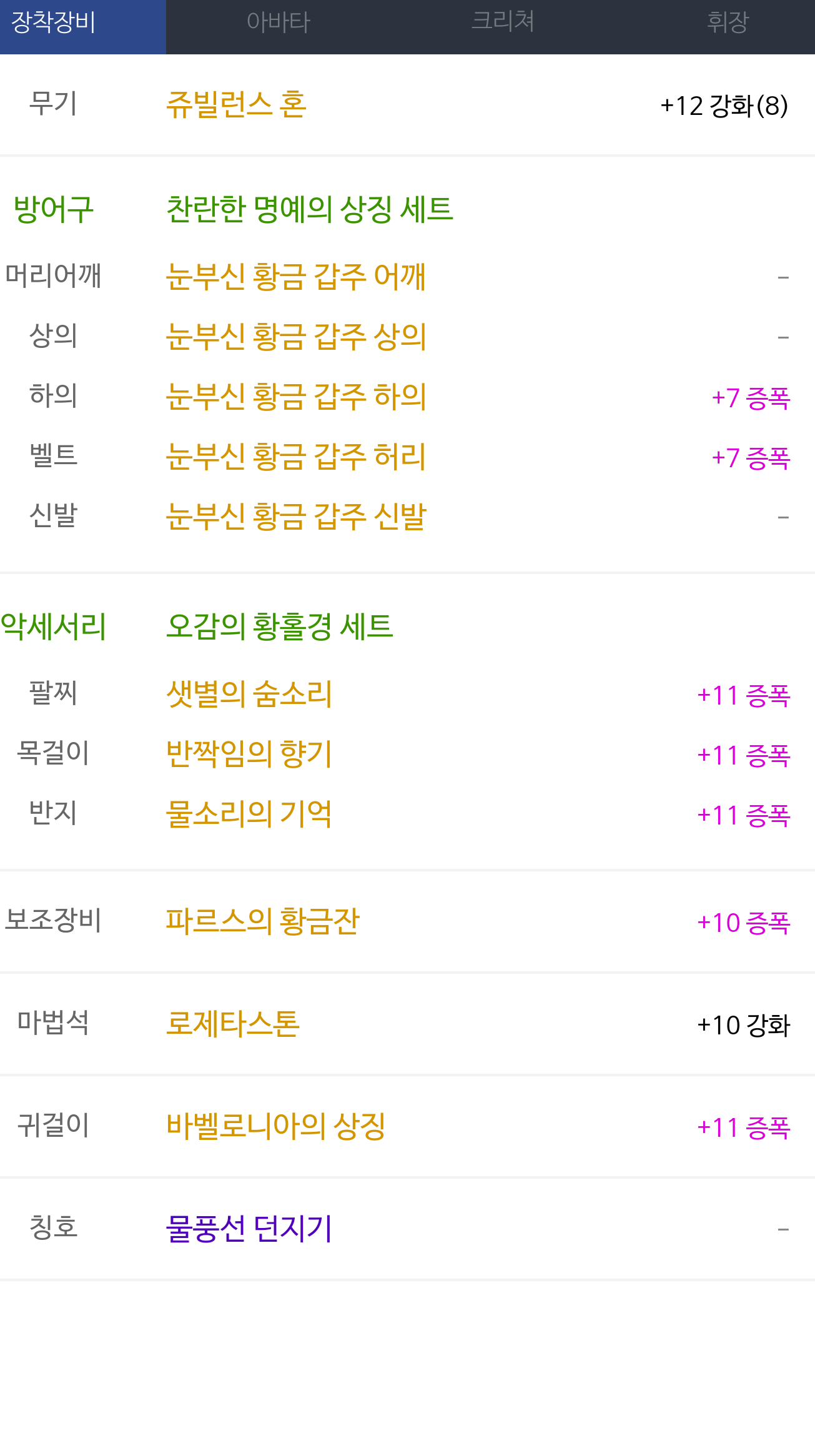View 눈부신 황금 갑주 상의 details
The width and height of the screenshot is (815, 1456).
pyautogui.click(x=407, y=336)
